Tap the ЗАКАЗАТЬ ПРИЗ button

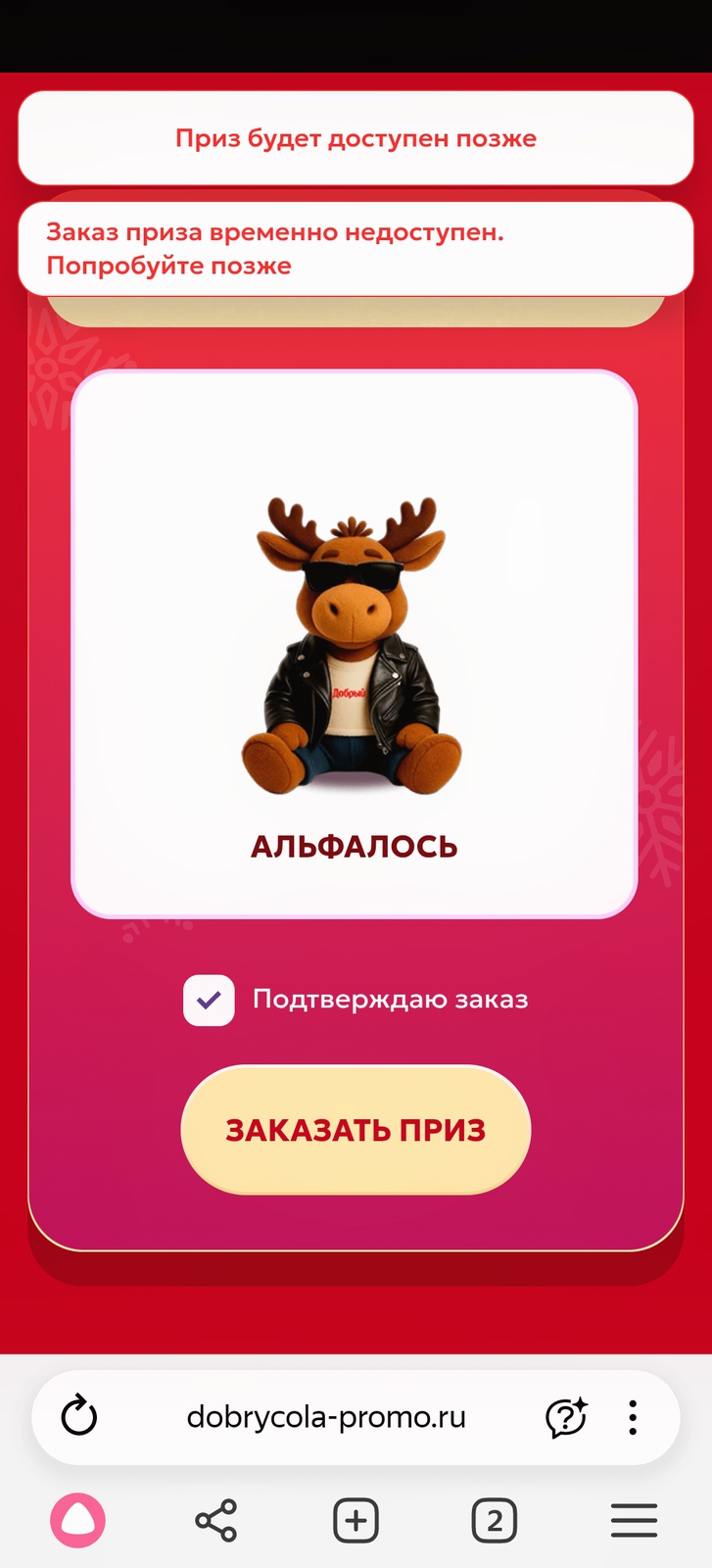(356, 1130)
